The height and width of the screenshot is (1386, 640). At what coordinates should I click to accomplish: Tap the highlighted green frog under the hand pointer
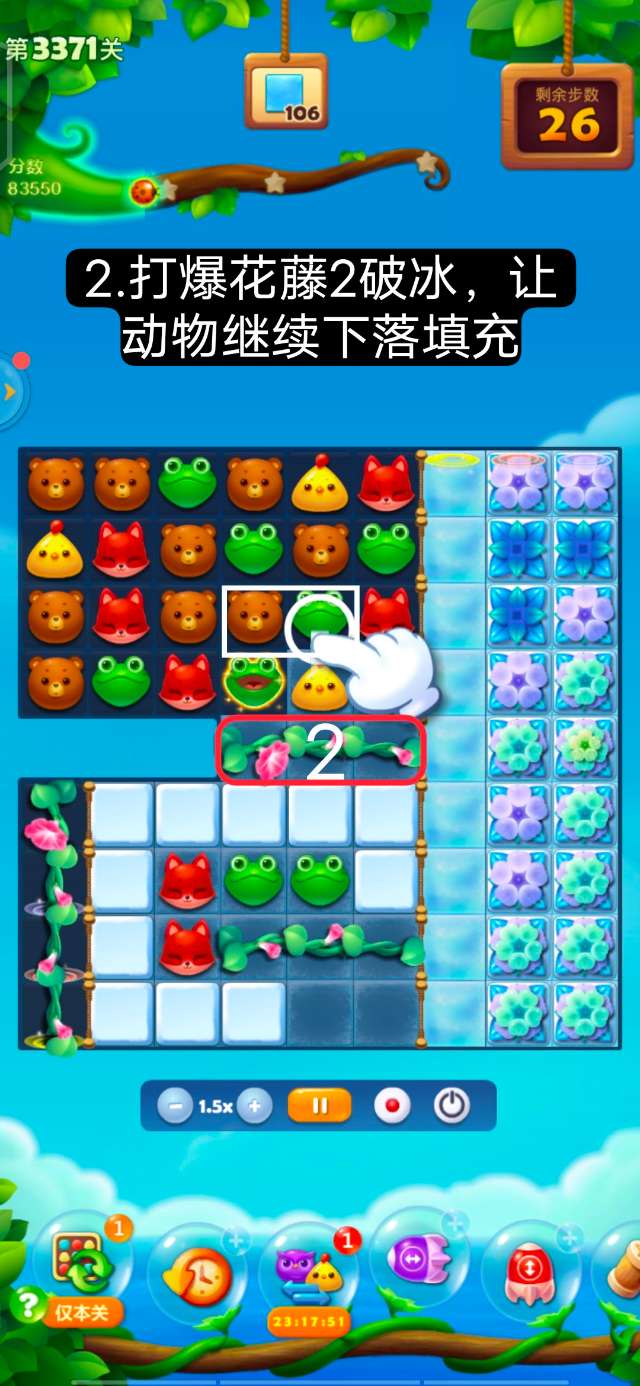pyautogui.click(x=322, y=621)
